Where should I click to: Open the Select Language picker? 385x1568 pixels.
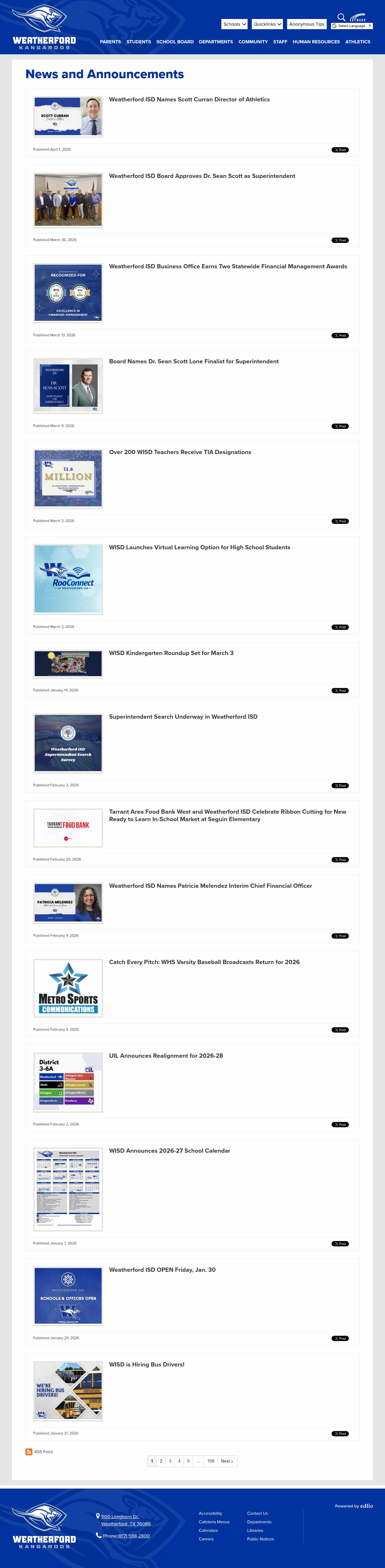(352, 26)
